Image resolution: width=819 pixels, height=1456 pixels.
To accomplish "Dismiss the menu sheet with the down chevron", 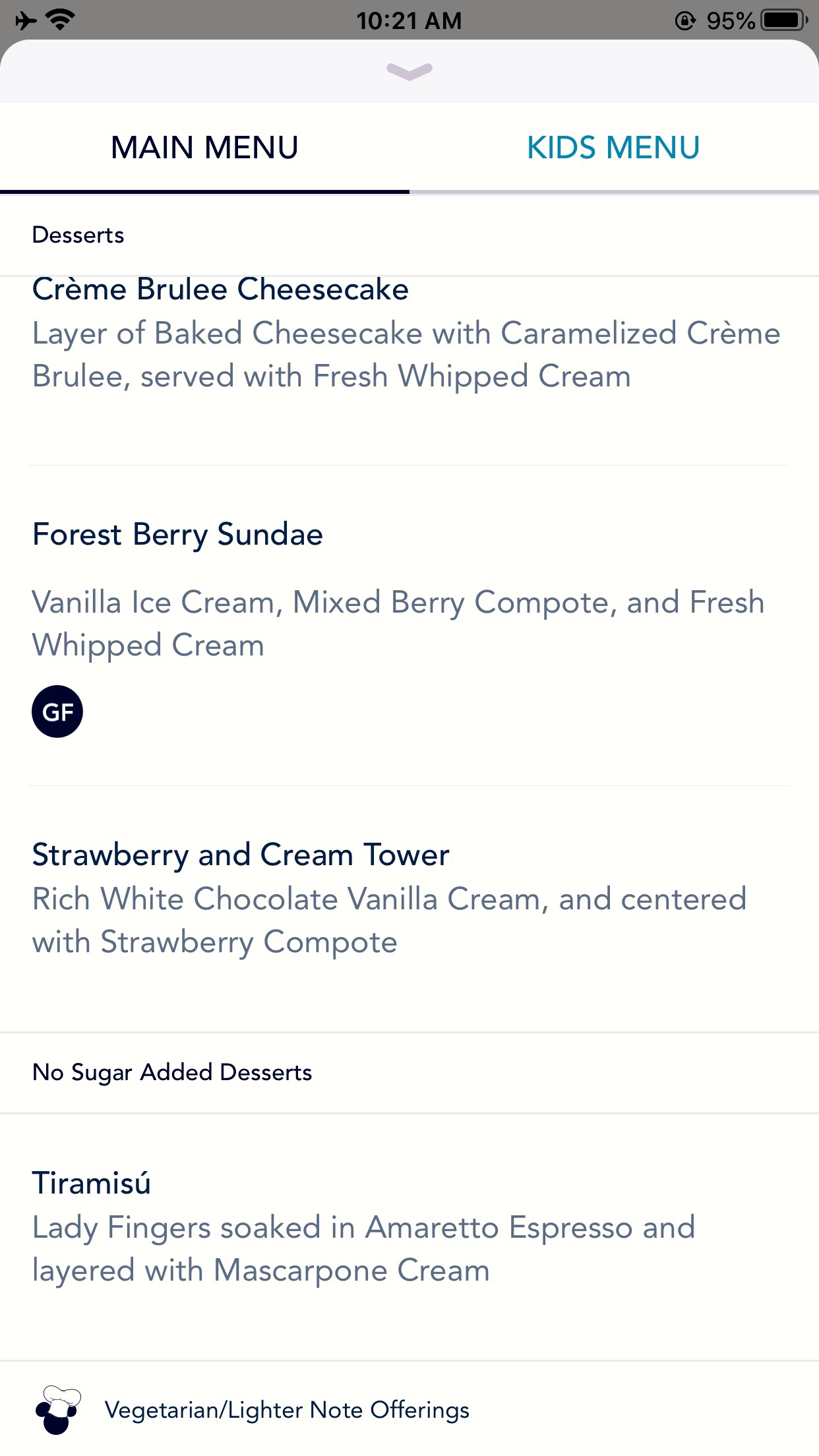I will pos(409,71).
